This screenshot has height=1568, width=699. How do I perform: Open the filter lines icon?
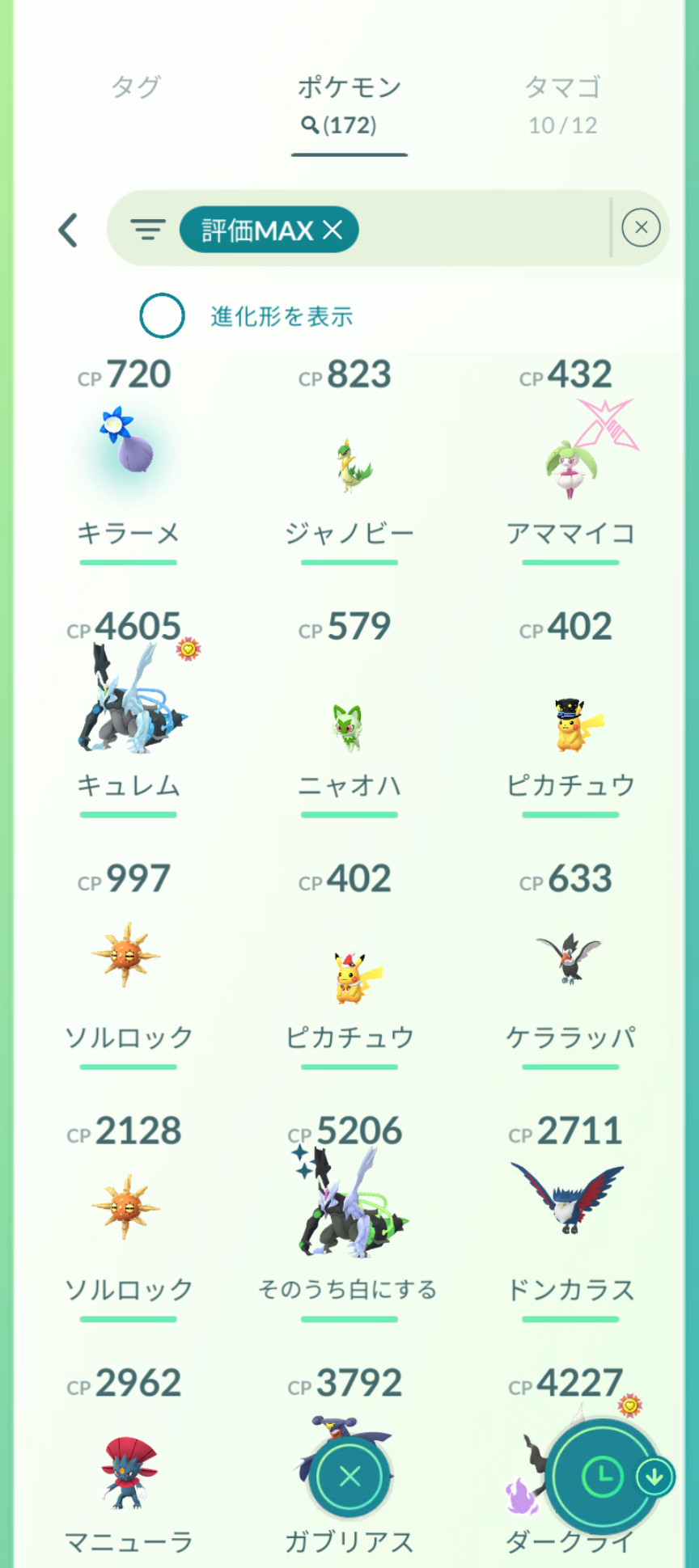(x=148, y=230)
